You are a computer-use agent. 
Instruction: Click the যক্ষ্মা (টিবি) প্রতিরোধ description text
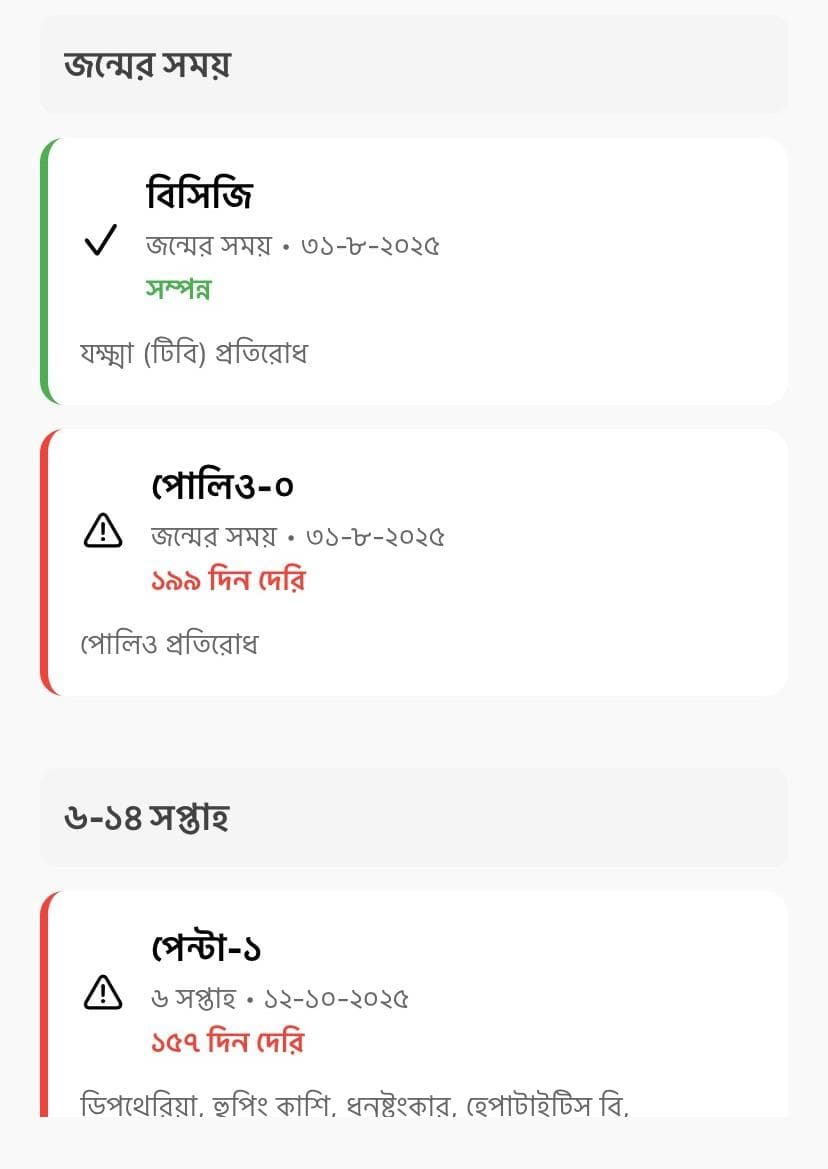(195, 352)
